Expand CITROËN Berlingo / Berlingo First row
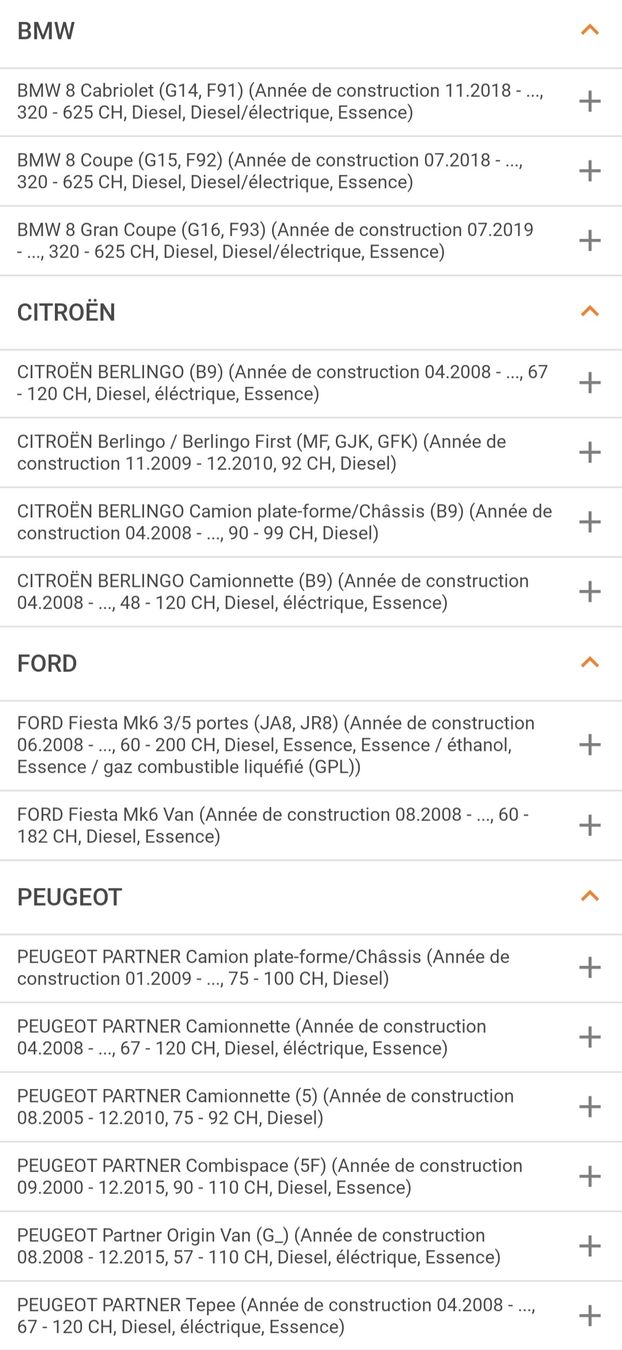Image resolution: width=622 pixels, height=1350 pixels. tap(590, 453)
